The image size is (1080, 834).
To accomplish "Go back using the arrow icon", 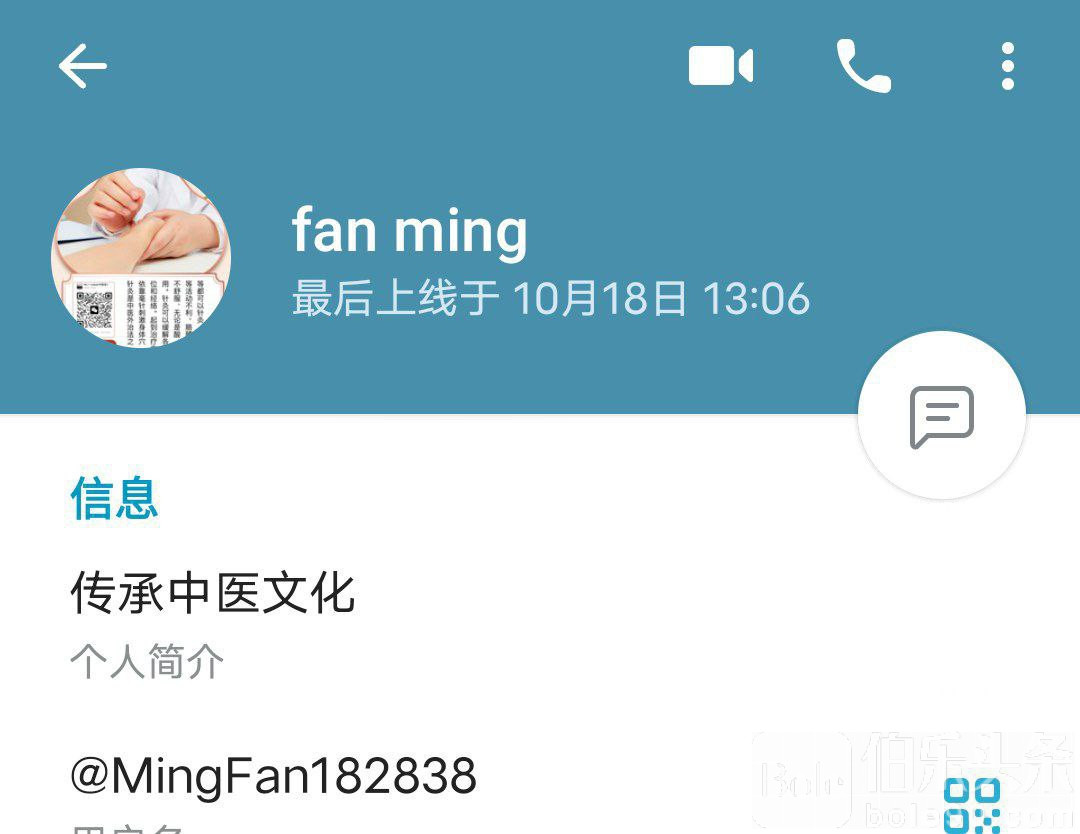I will (82, 67).
